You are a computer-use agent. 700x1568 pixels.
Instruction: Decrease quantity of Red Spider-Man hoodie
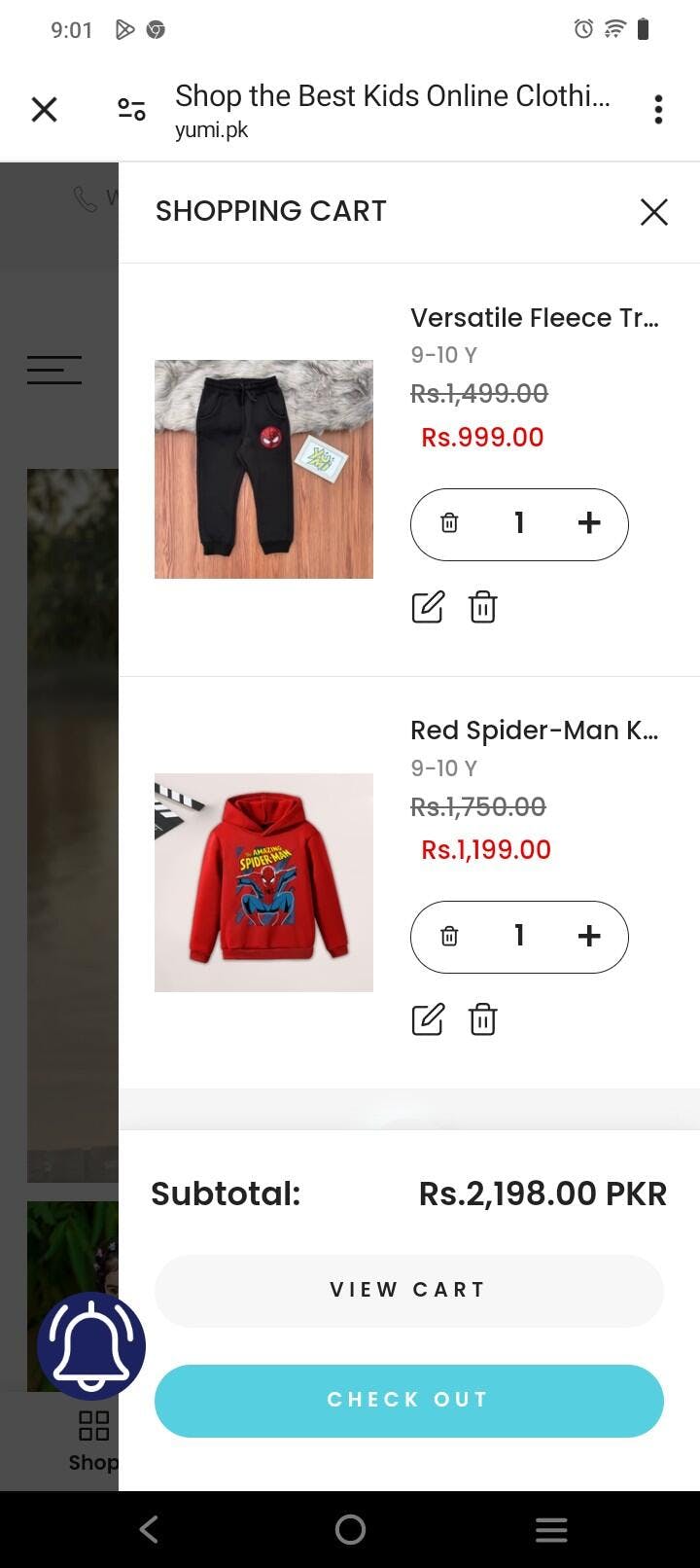(449, 936)
